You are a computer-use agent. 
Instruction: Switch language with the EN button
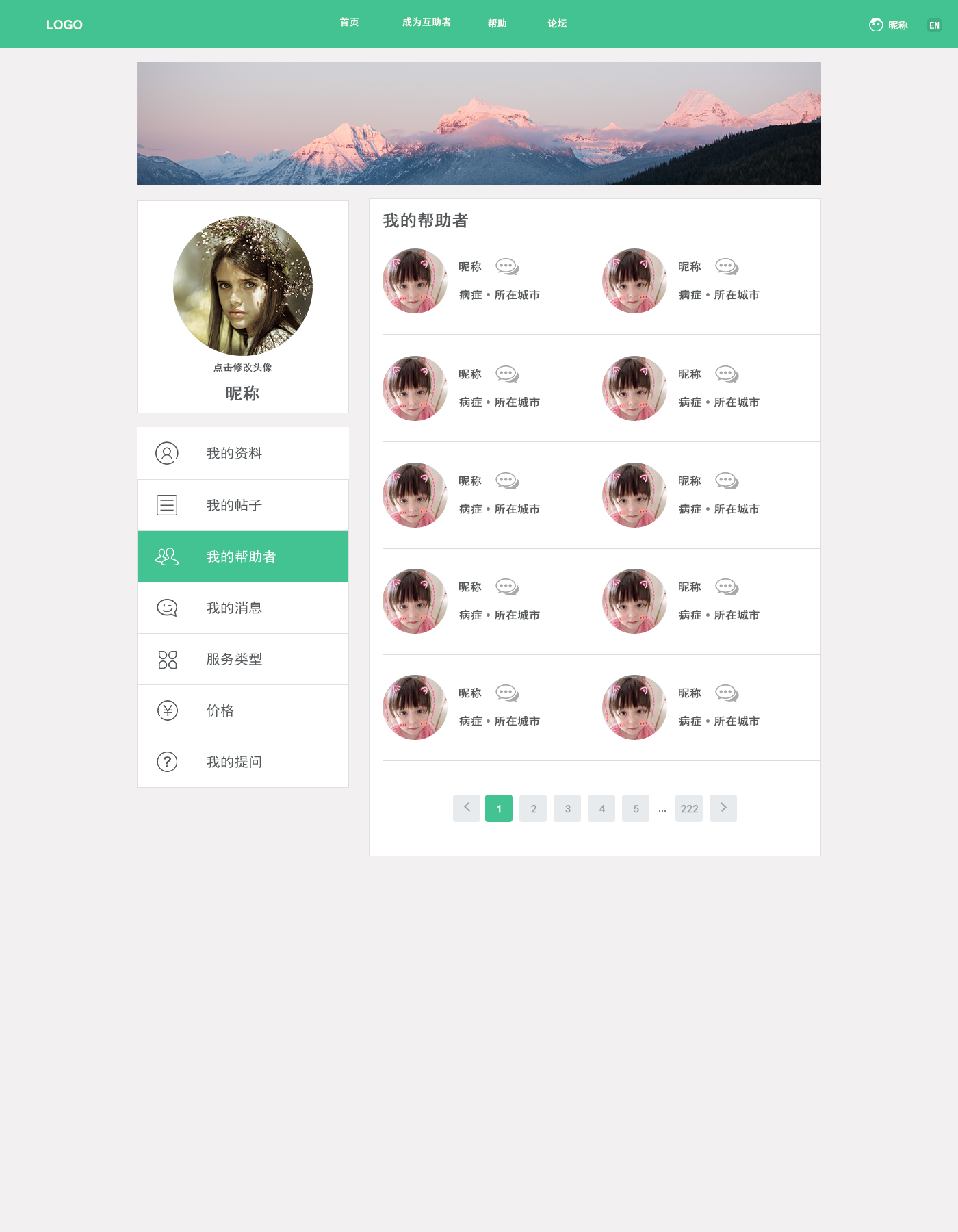pyautogui.click(x=934, y=25)
